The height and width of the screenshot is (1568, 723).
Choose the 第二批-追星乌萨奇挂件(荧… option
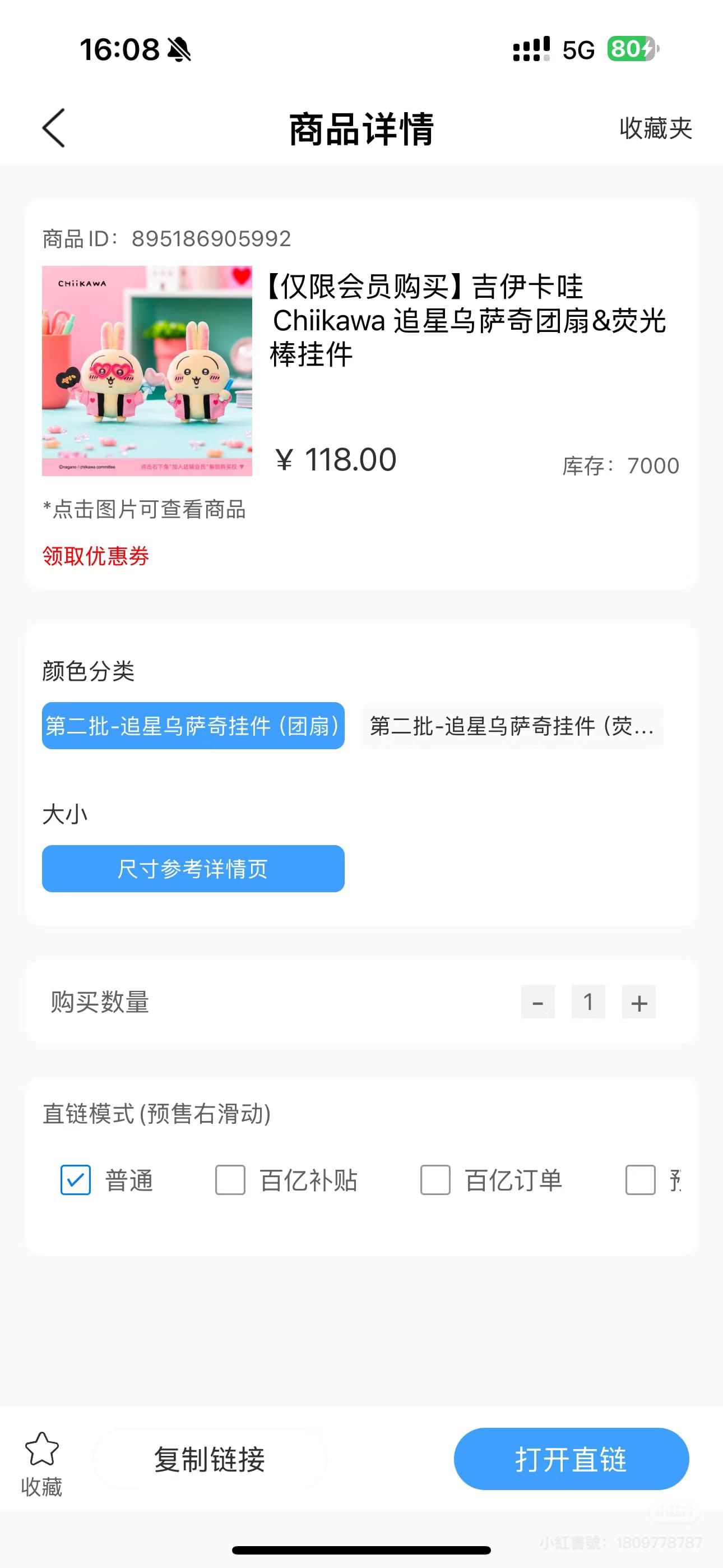point(512,726)
